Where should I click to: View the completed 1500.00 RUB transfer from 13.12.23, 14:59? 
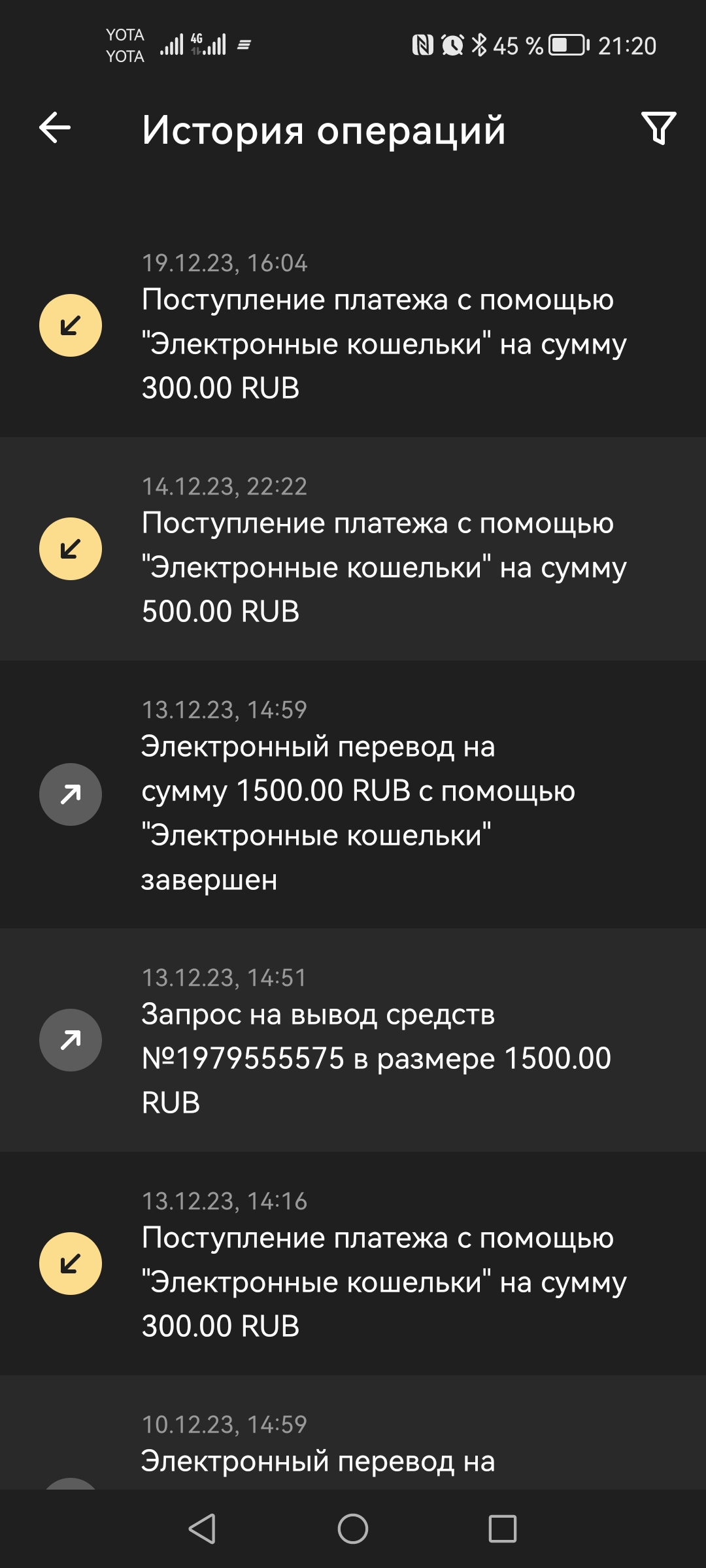pyautogui.click(x=353, y=794)
